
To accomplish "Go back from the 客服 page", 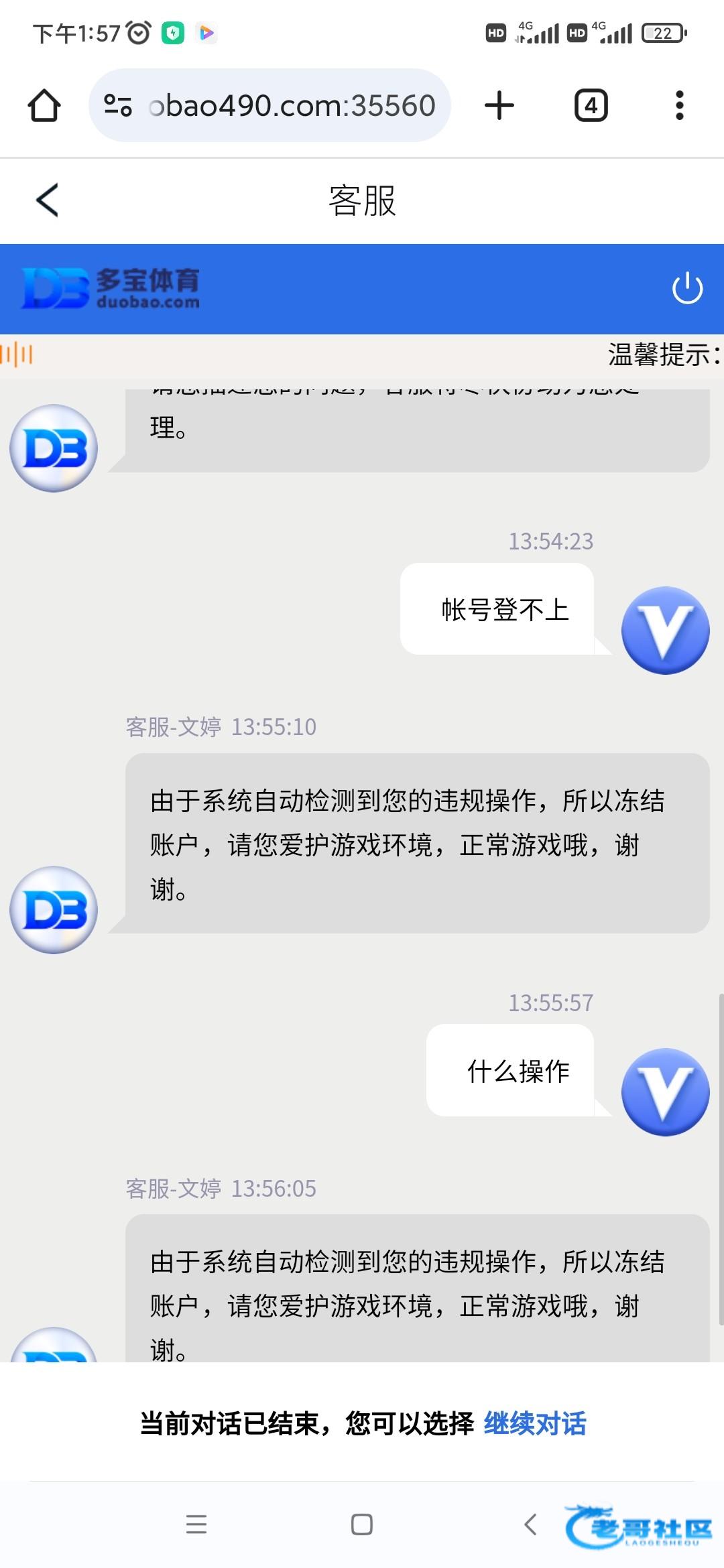I will [47, 200].
